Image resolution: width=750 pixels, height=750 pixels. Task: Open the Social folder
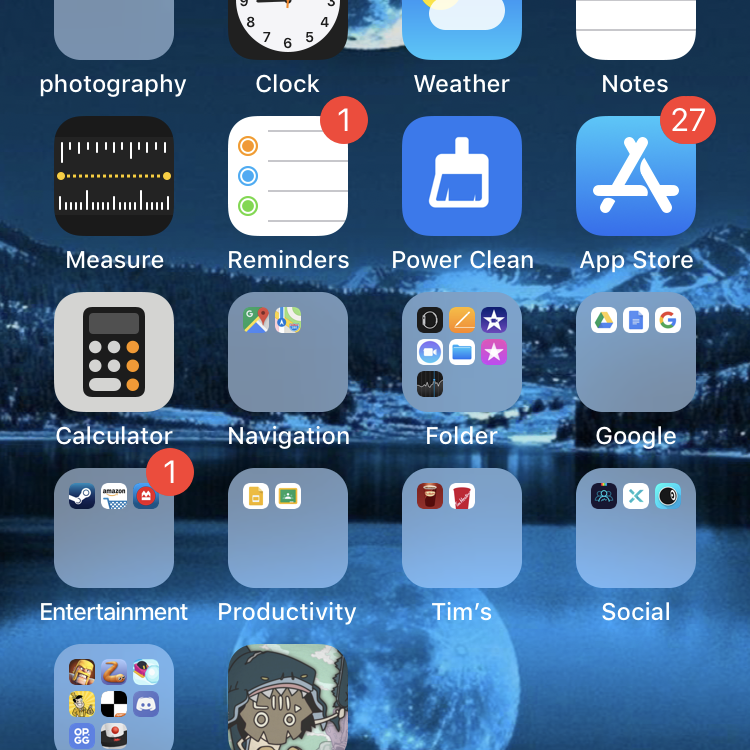tap(635, 528)
